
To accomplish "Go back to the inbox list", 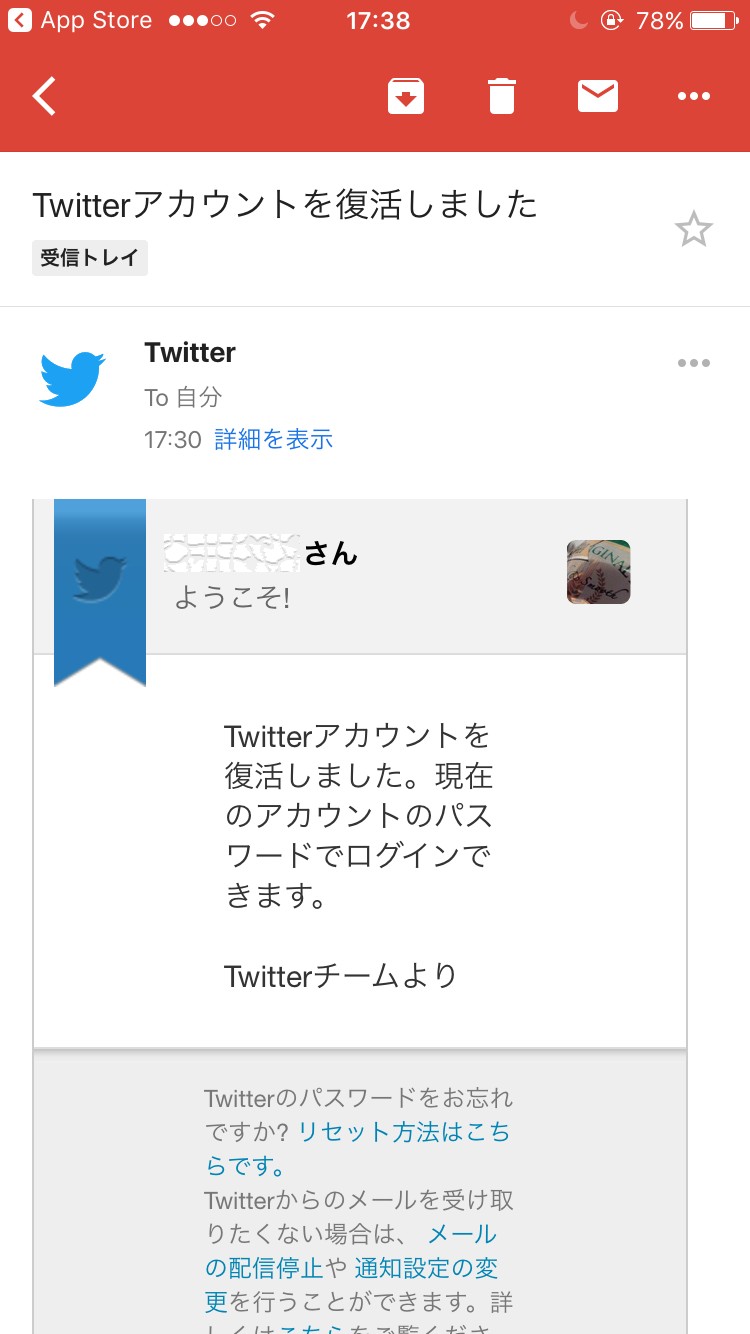I will click(45, 97).
